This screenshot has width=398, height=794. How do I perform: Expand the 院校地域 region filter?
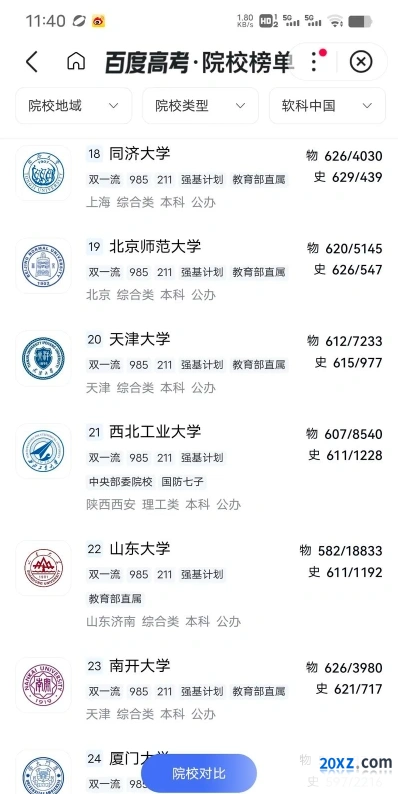pyautogui.click(x=74, y=106)
